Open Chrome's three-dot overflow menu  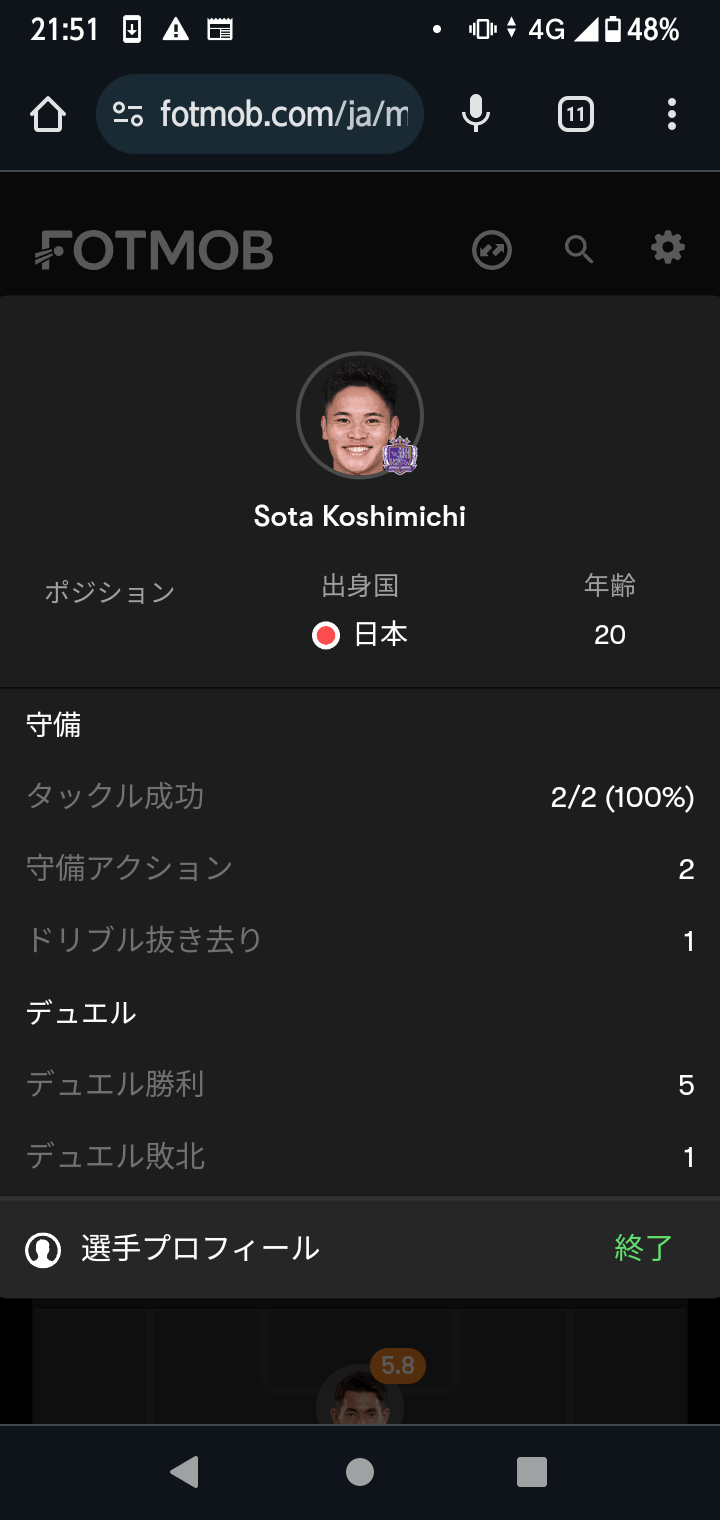tap(672, 114)
